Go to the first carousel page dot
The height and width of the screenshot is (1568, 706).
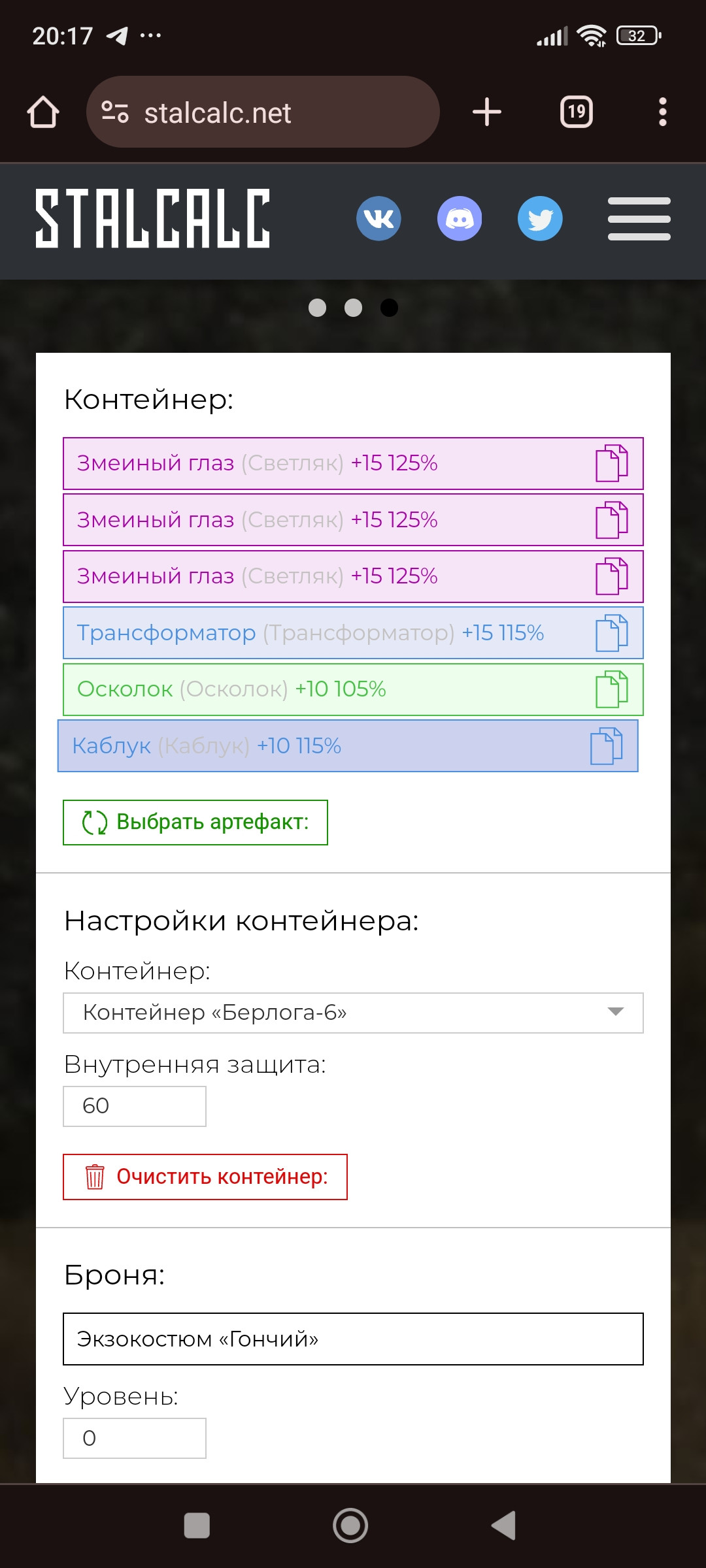click(317, 308)
